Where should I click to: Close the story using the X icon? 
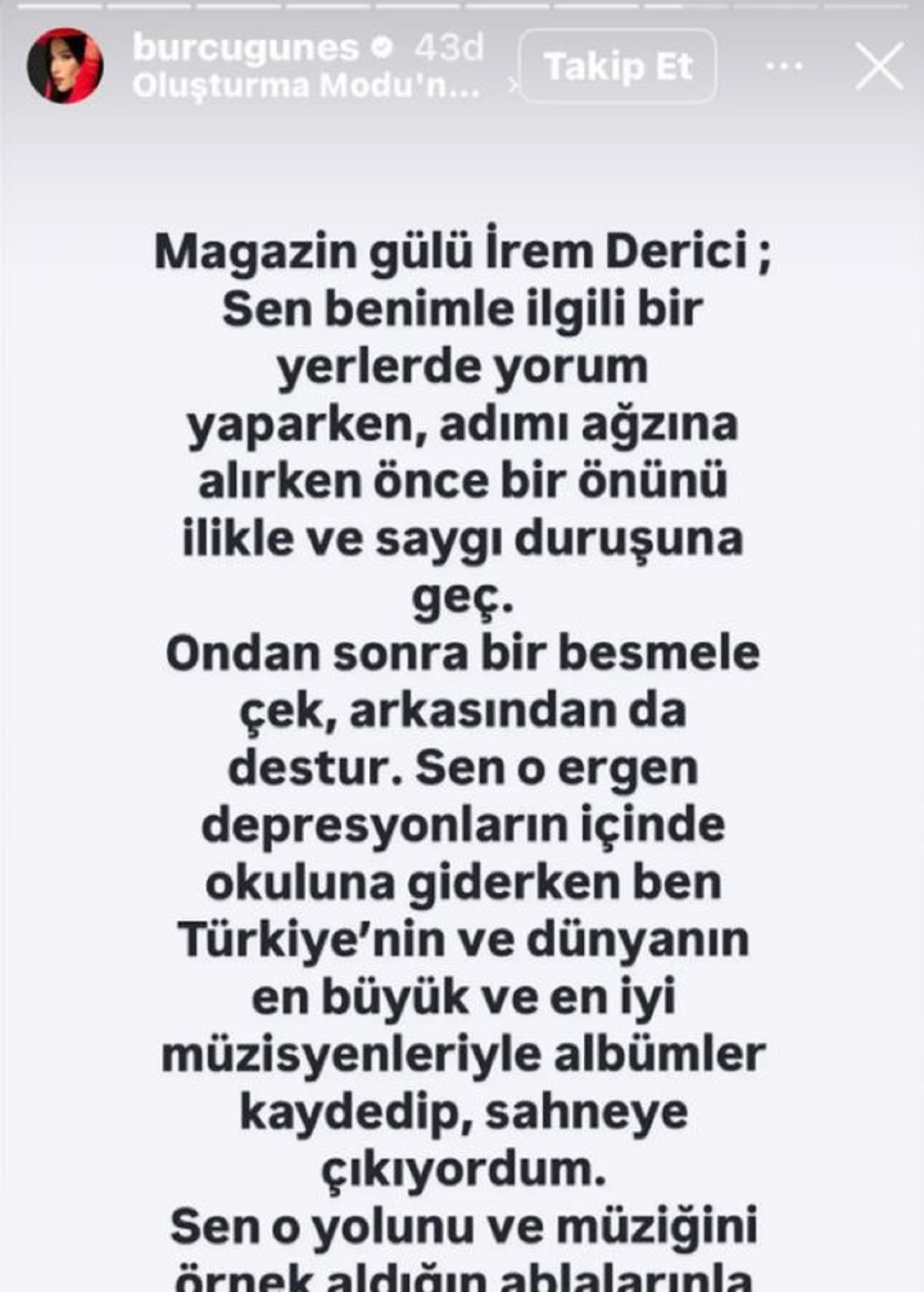[879, 65]
